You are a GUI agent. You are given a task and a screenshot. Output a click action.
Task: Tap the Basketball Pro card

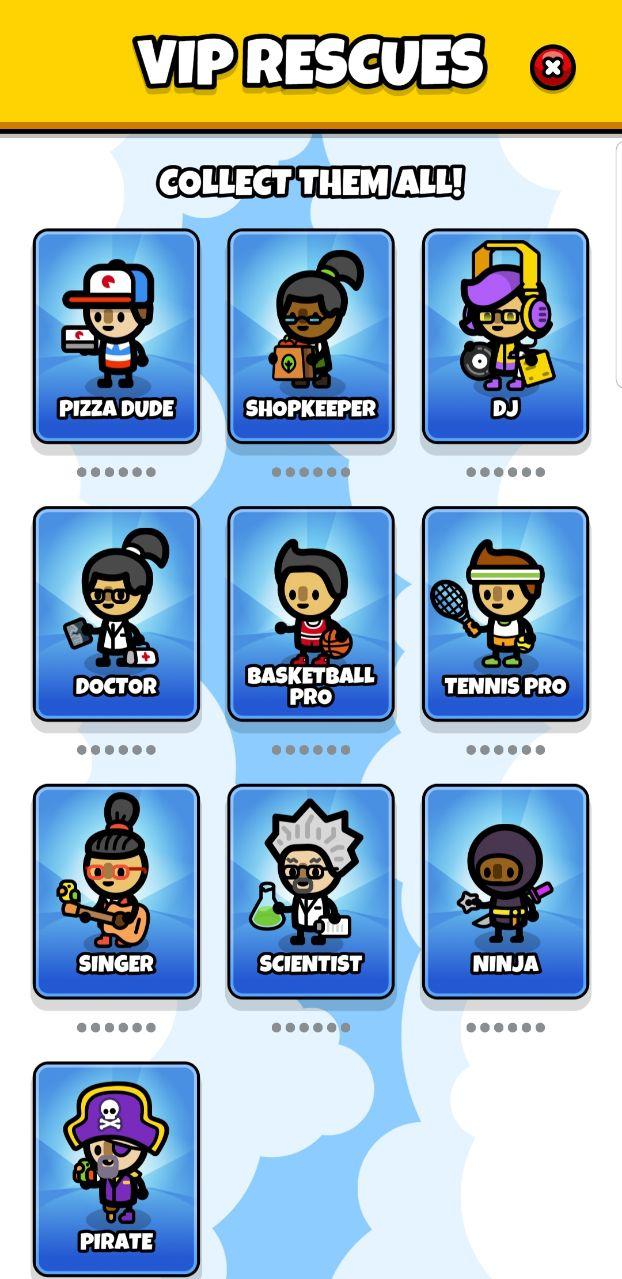(311, 614)
